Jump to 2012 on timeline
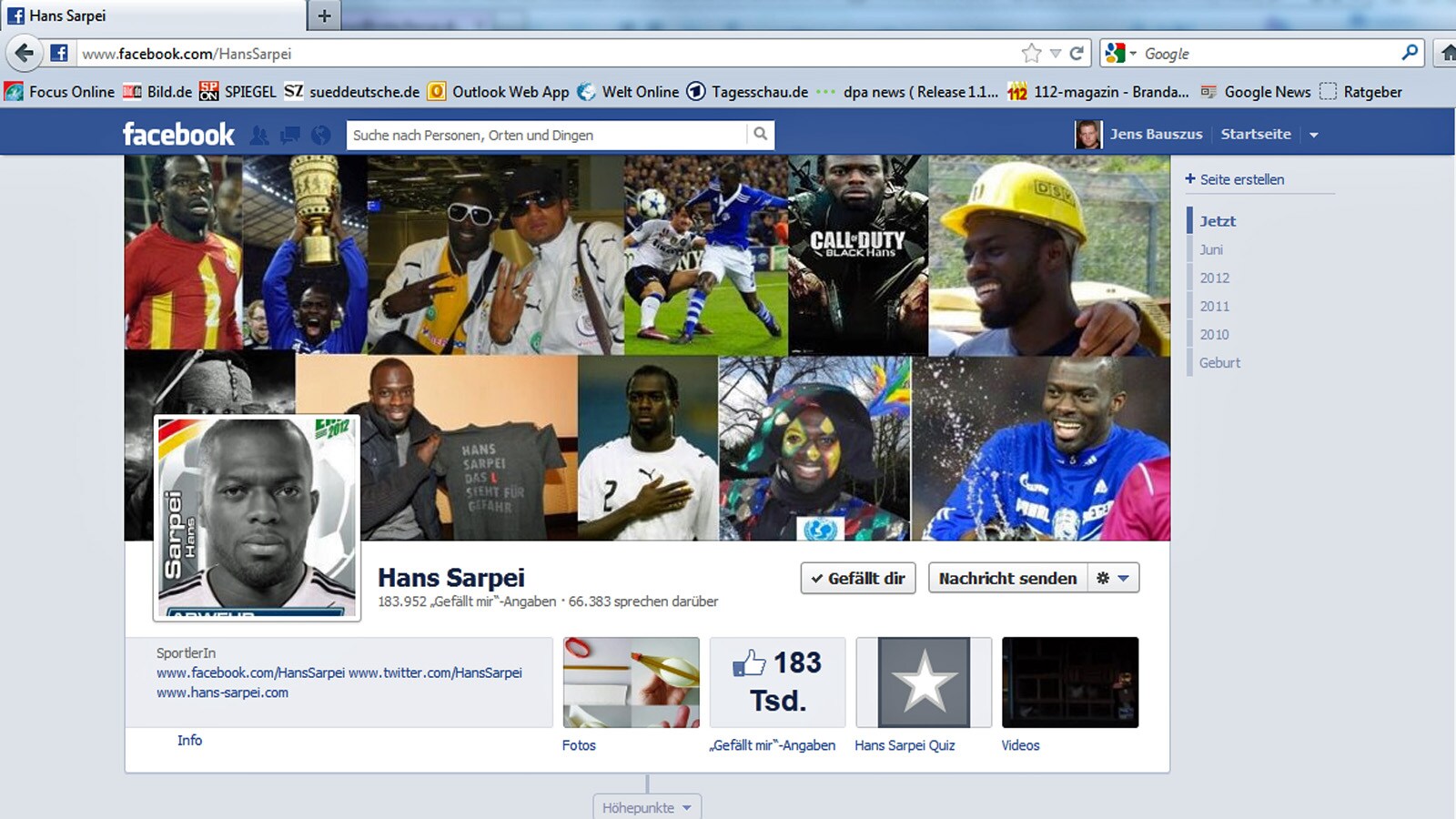The image size is (1456, 819). (x=1214, y=278)
